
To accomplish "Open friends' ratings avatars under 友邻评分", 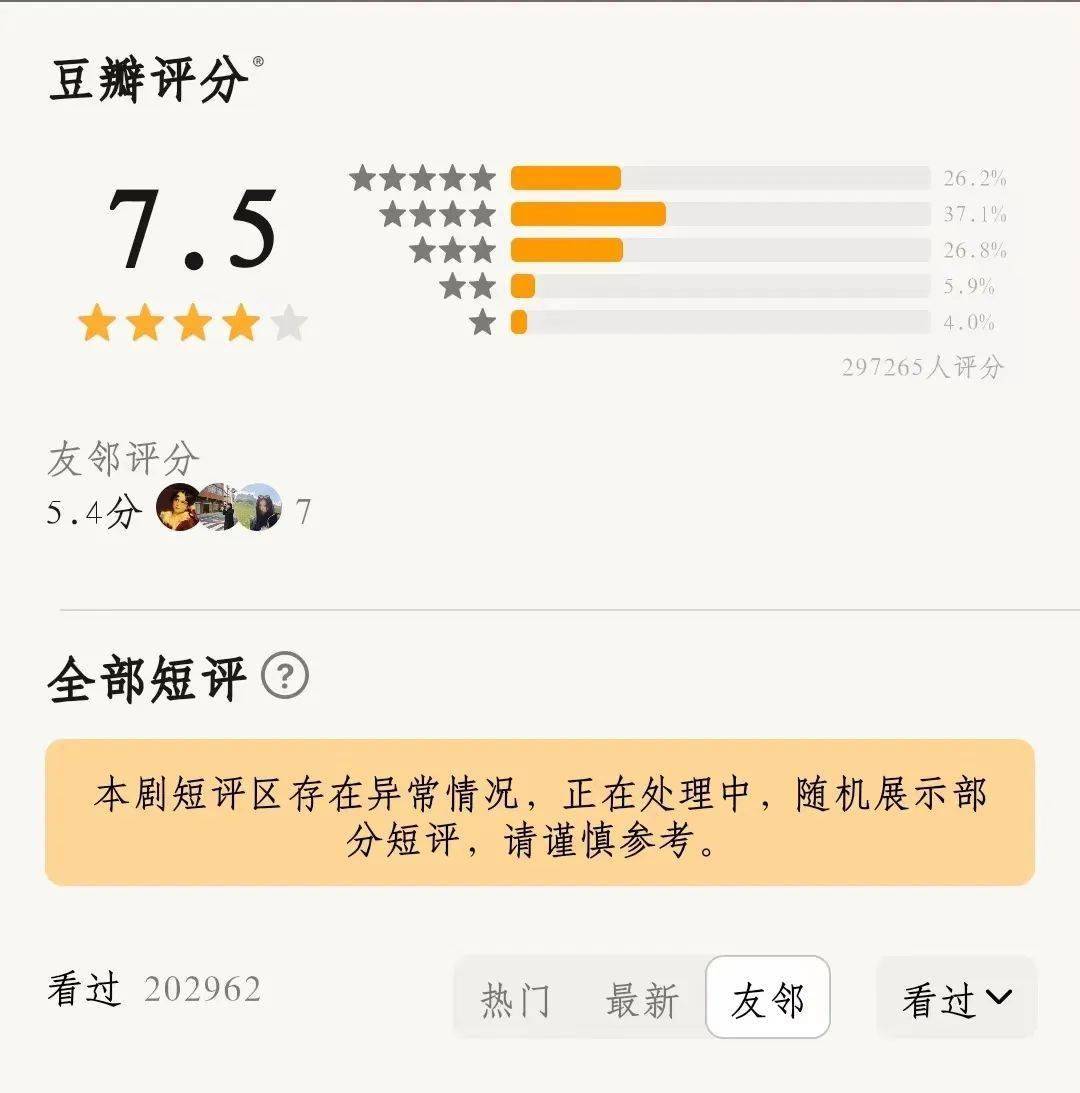I will [x=219, y=508].
